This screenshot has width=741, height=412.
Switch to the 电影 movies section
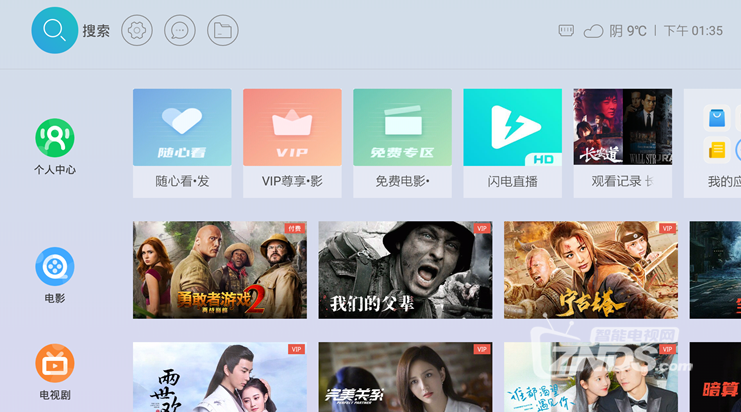[55, 274]
